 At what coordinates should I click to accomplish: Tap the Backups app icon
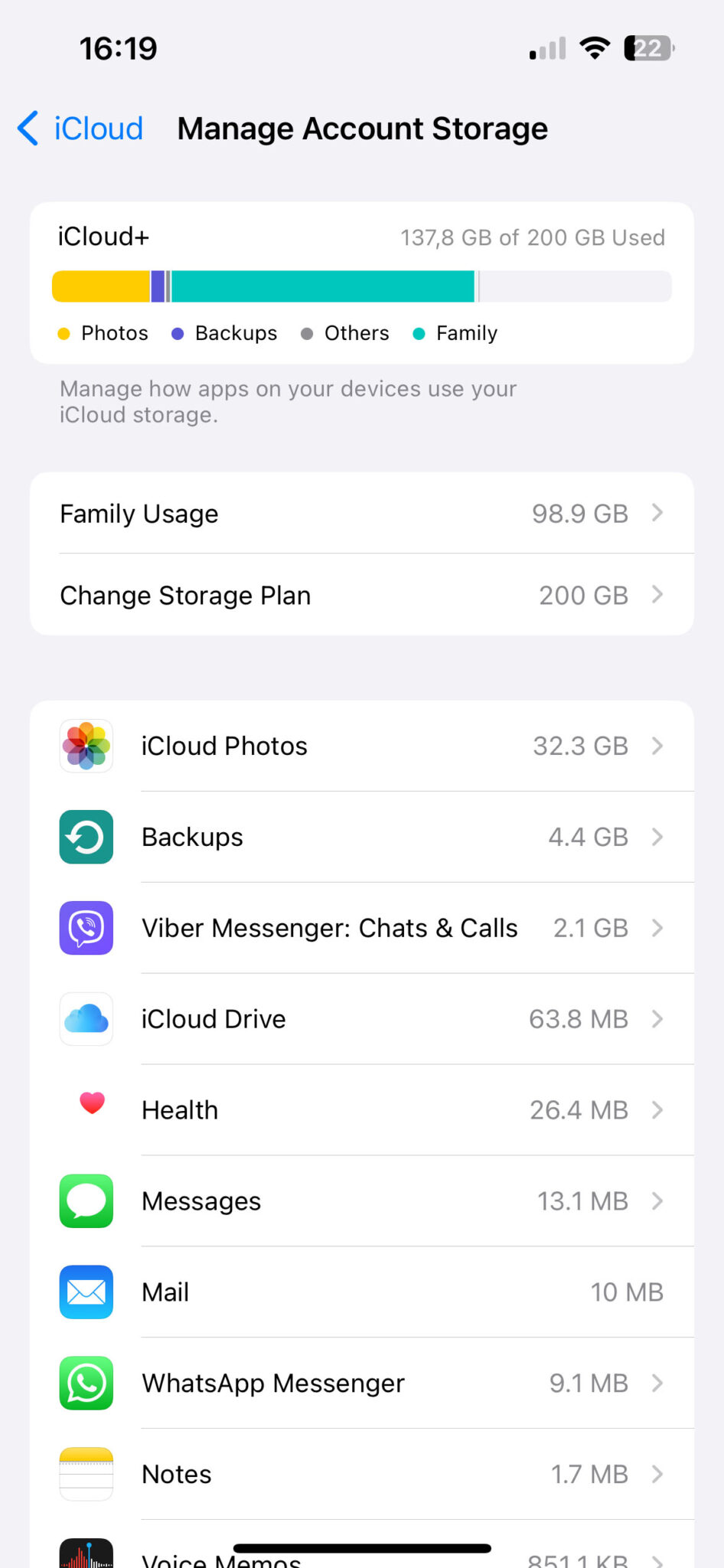86,837
